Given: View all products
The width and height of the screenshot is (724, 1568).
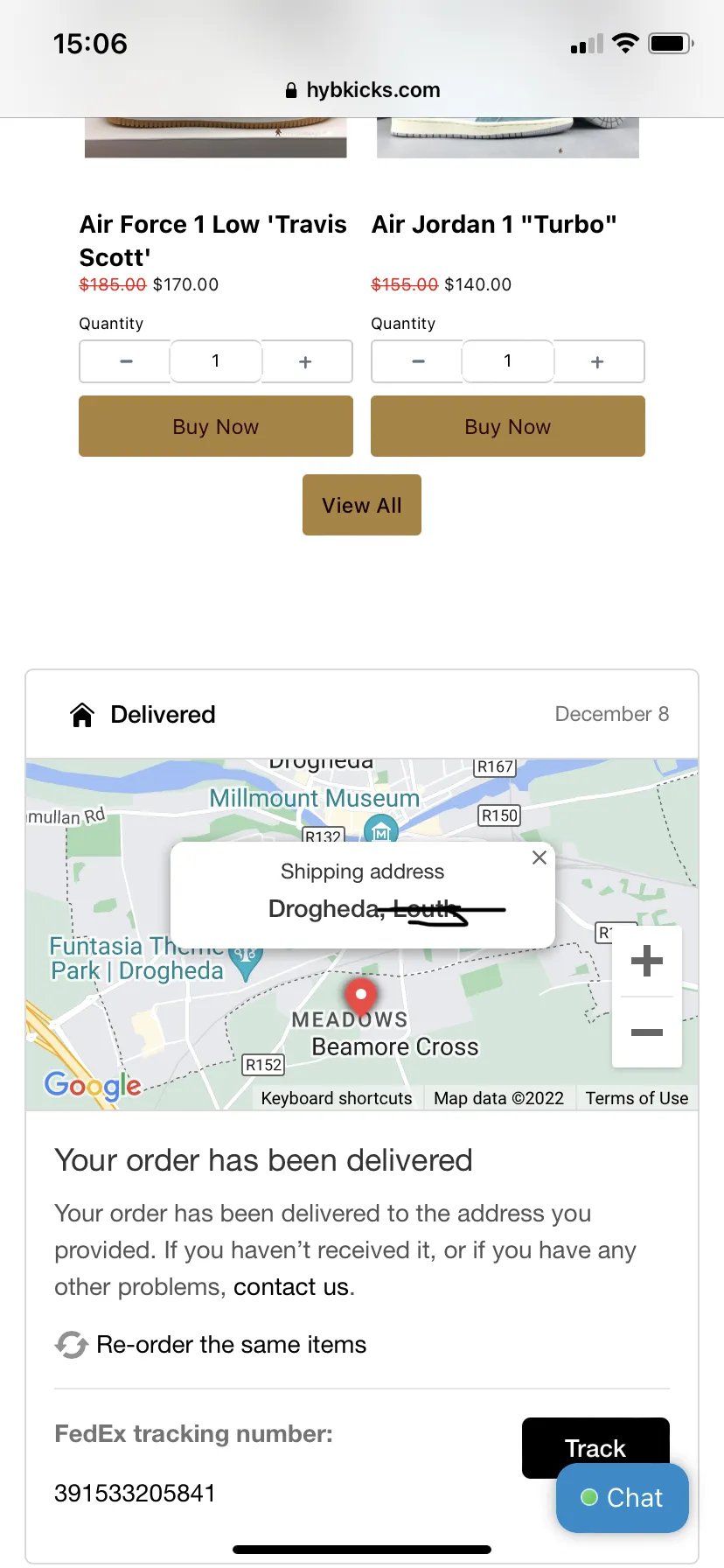Looking at the screenshot, I should coord(362,505).
